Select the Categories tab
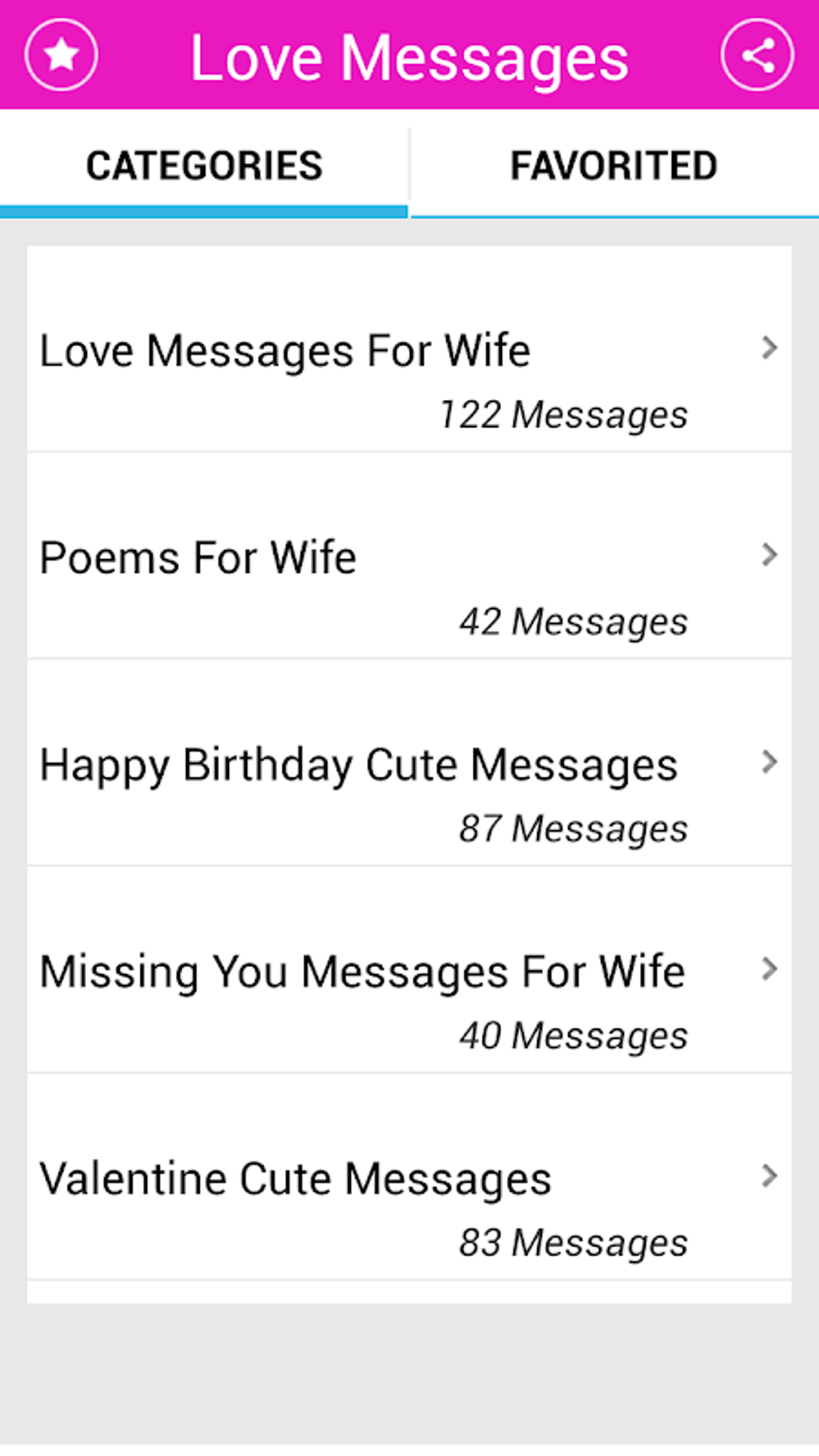 (x=204, y=166)
